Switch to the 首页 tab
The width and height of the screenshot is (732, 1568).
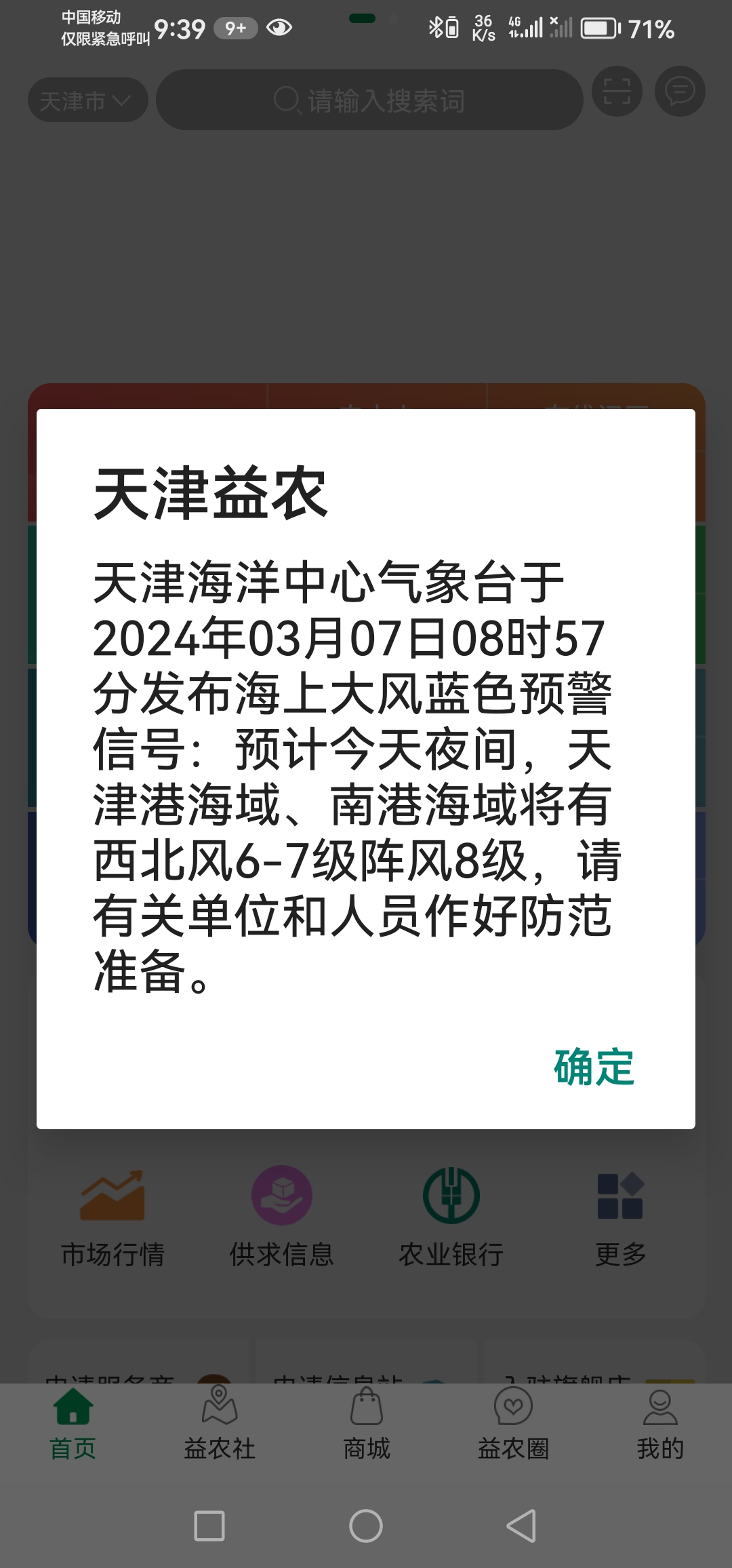click(73, 1424)
